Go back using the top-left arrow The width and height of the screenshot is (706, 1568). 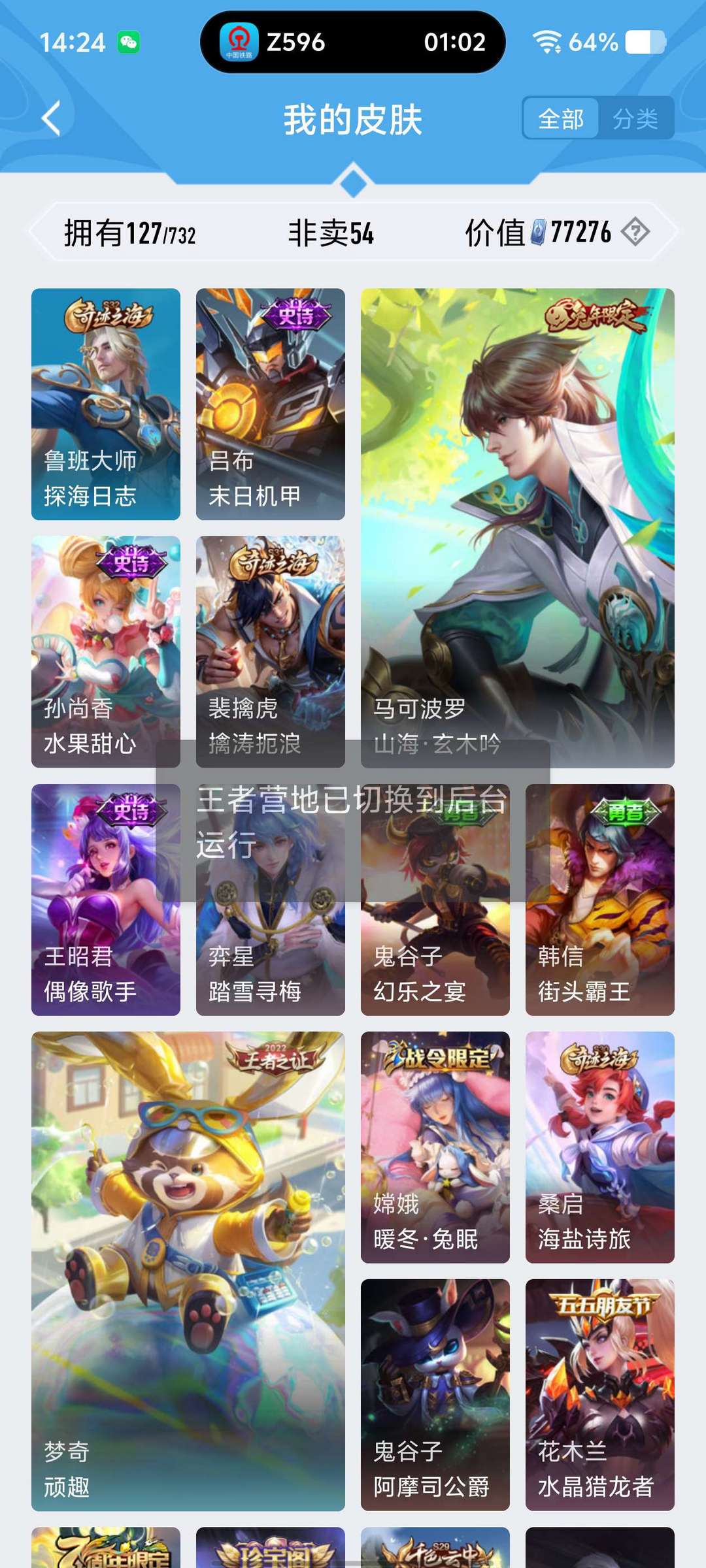(x=51, y=118)
